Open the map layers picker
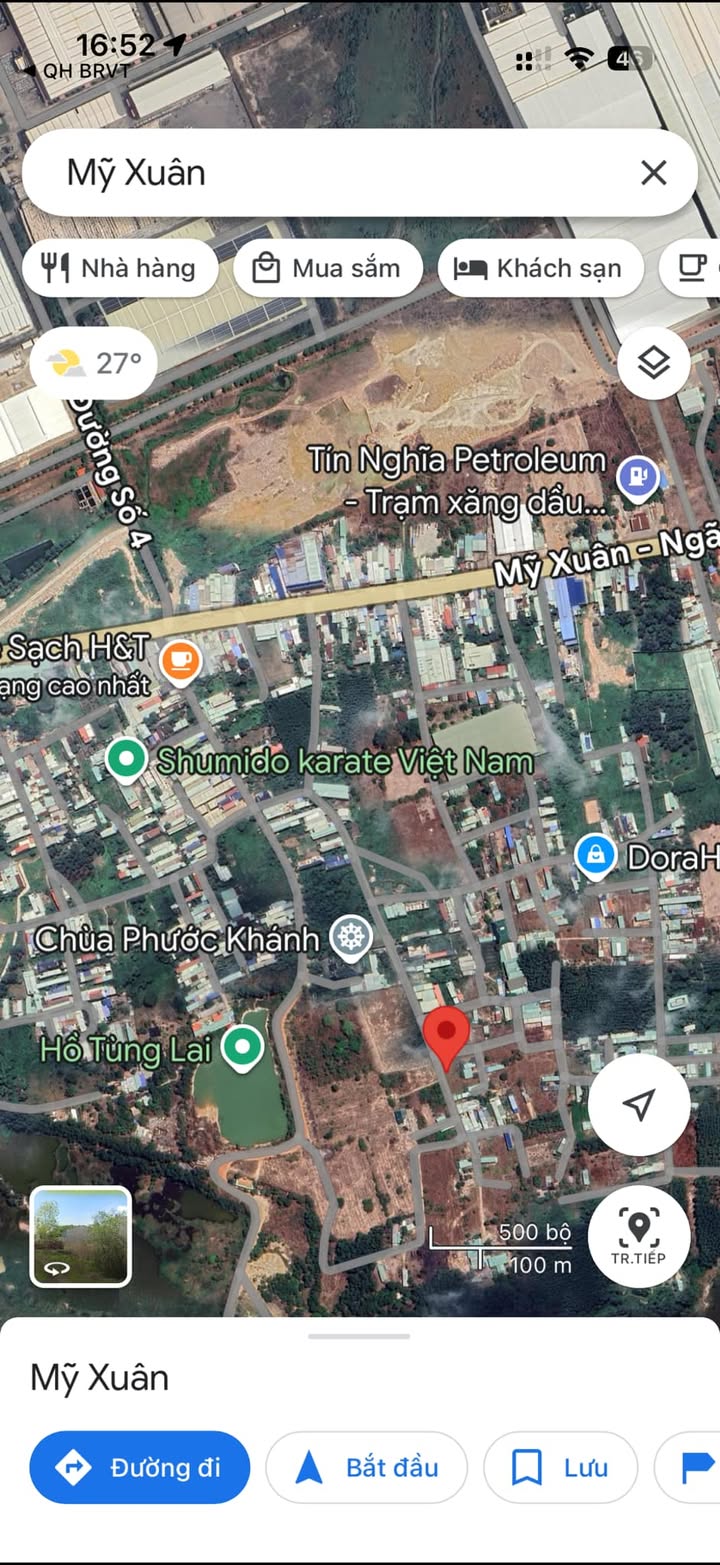 click(x=653, y=364)
